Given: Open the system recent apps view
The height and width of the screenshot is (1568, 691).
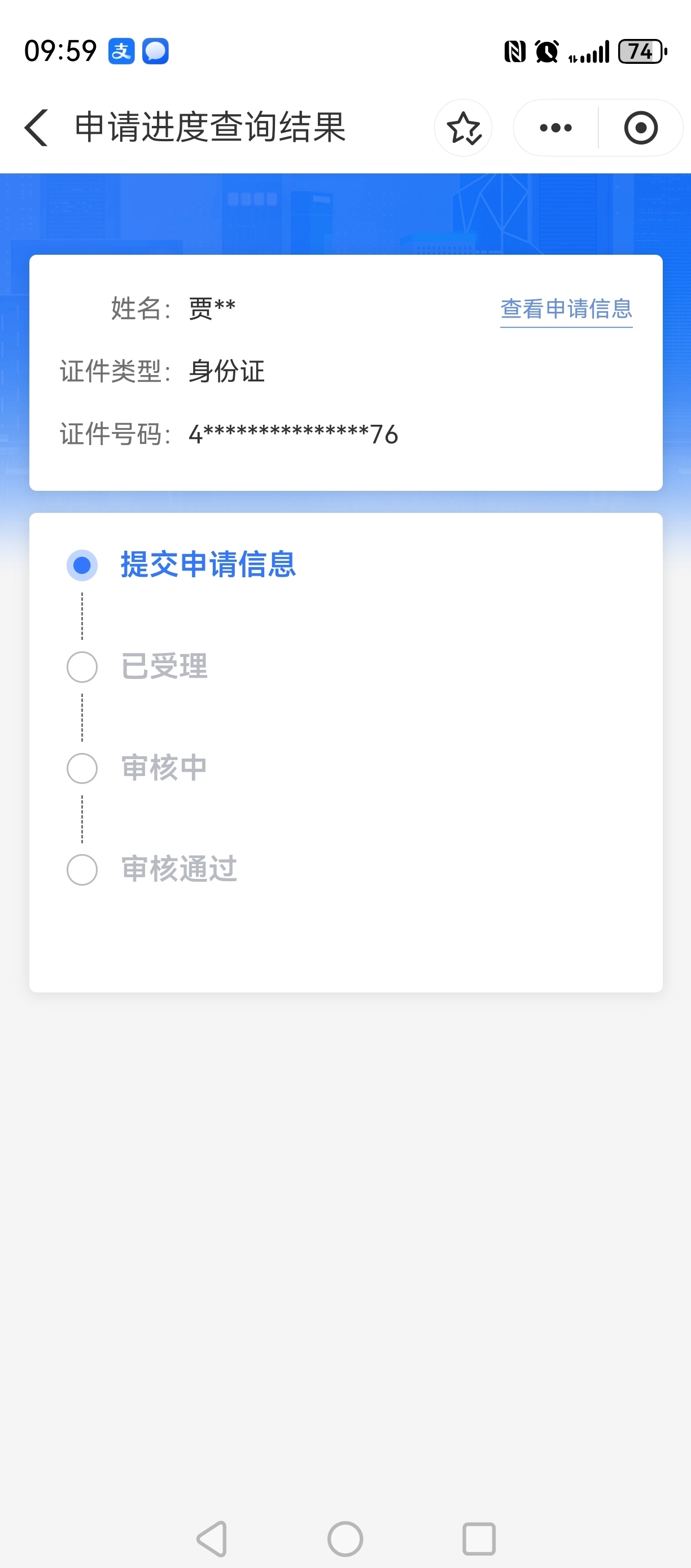Looking at the screenshot, I should tap(479, 1539).
